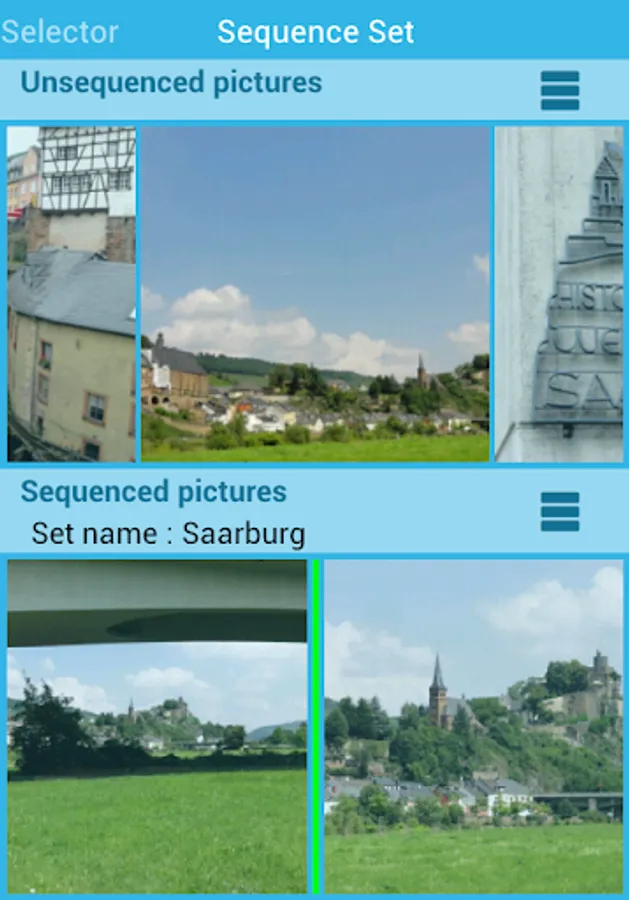Viewport: 629px width, 900px height.
Task: Select the unsequenced half-timbered house picture
Action: [x=71, y=294]
